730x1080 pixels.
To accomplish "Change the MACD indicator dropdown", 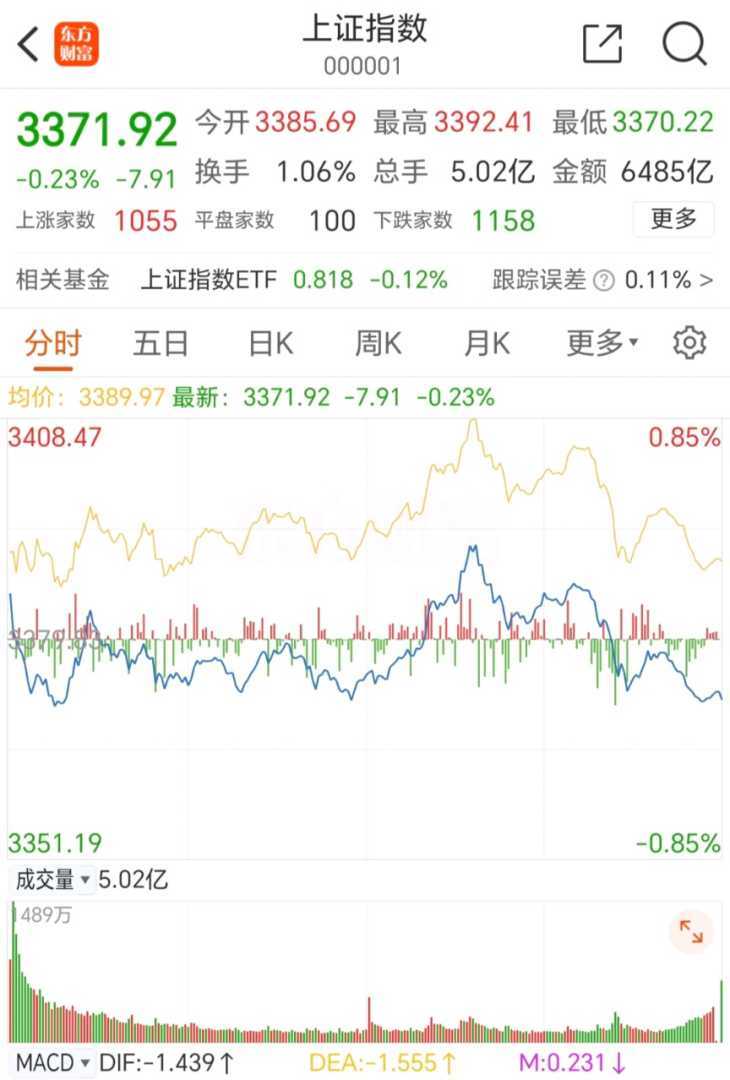I will (52, 1062).
